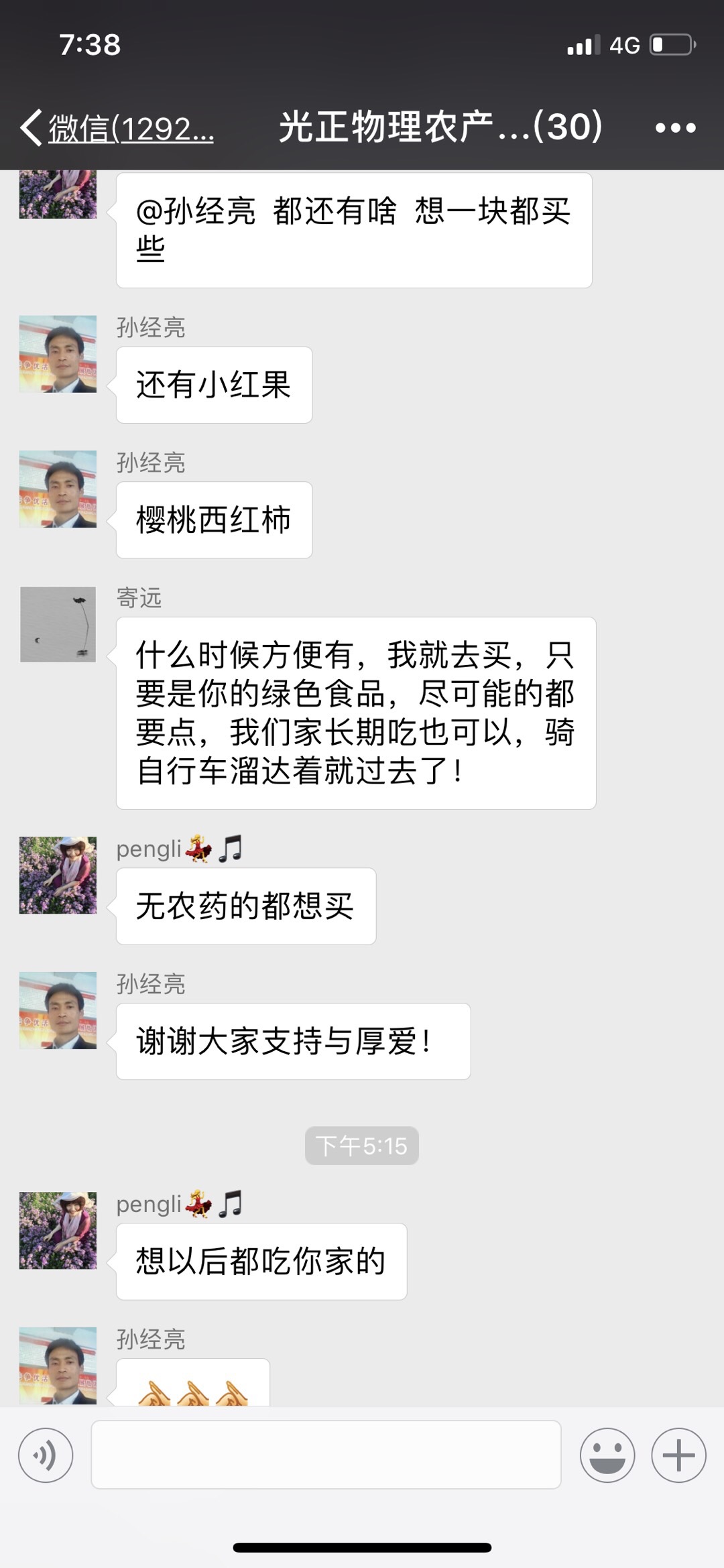Viewport: 724px width, 1568px height.
Task: Open 孙经亮's avatar beside 还有小红果
Action: (58, 355)
